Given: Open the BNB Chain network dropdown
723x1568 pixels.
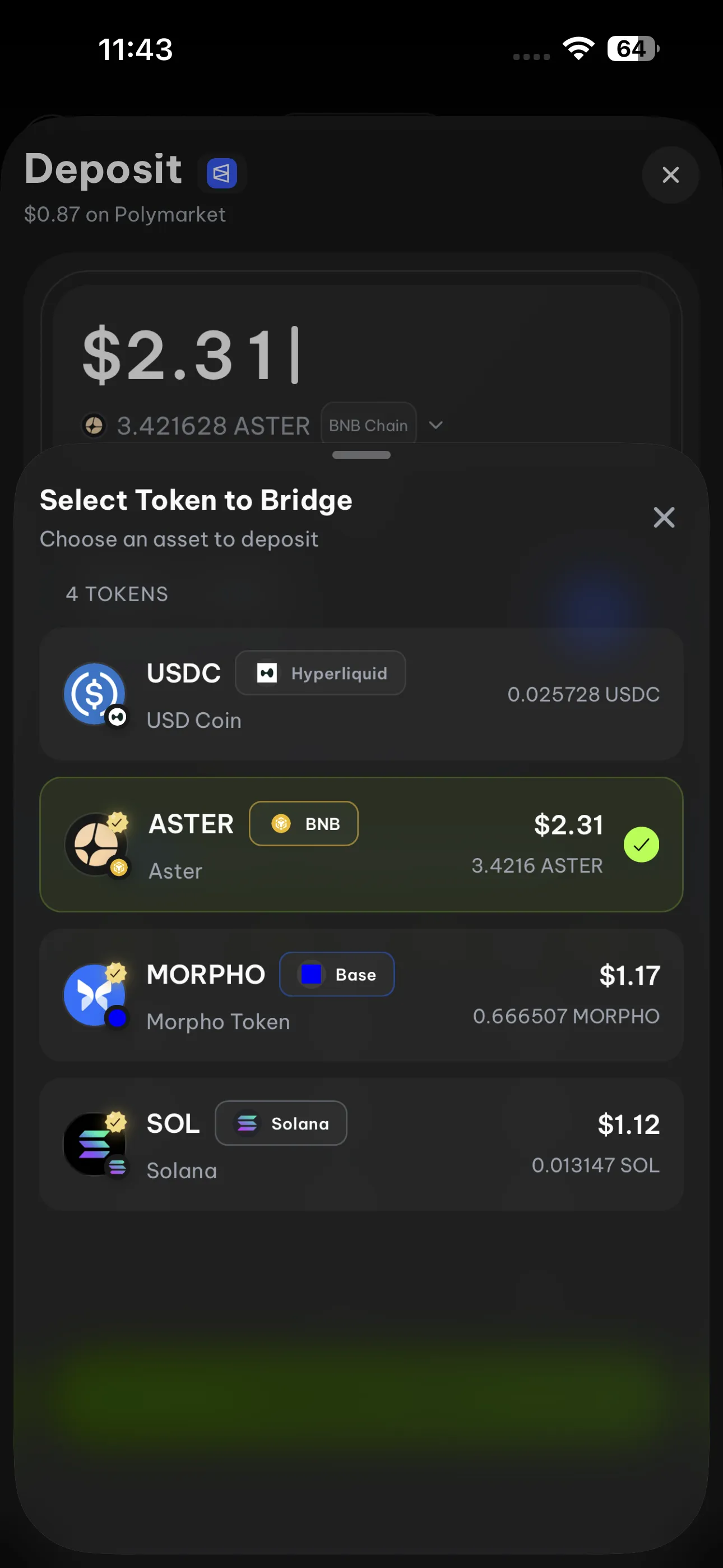Looking at the screenshot, I should pos(368,425).
